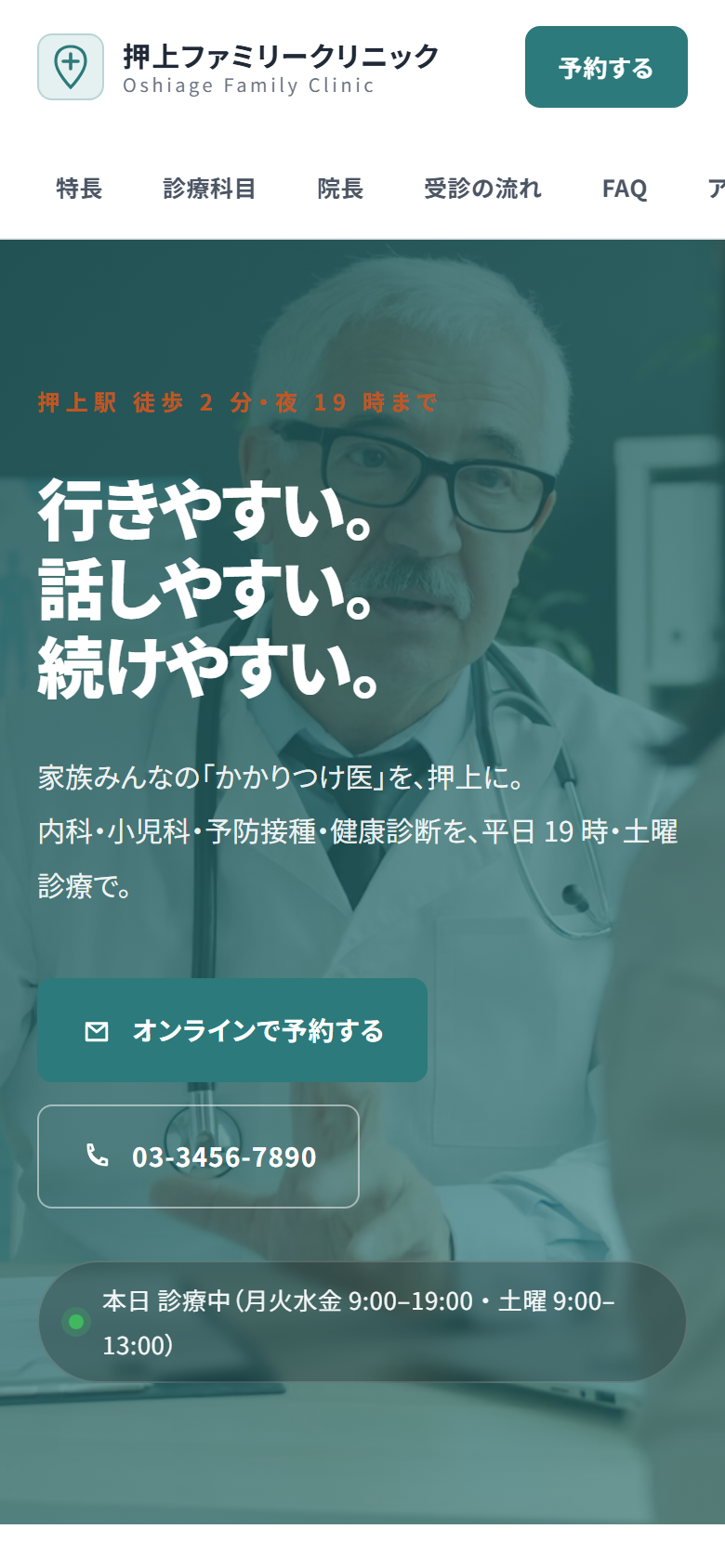Viewport: 725px width, 1568px height.
Task: Open the 特長 navigation link
Action: (x=79, y=189)
